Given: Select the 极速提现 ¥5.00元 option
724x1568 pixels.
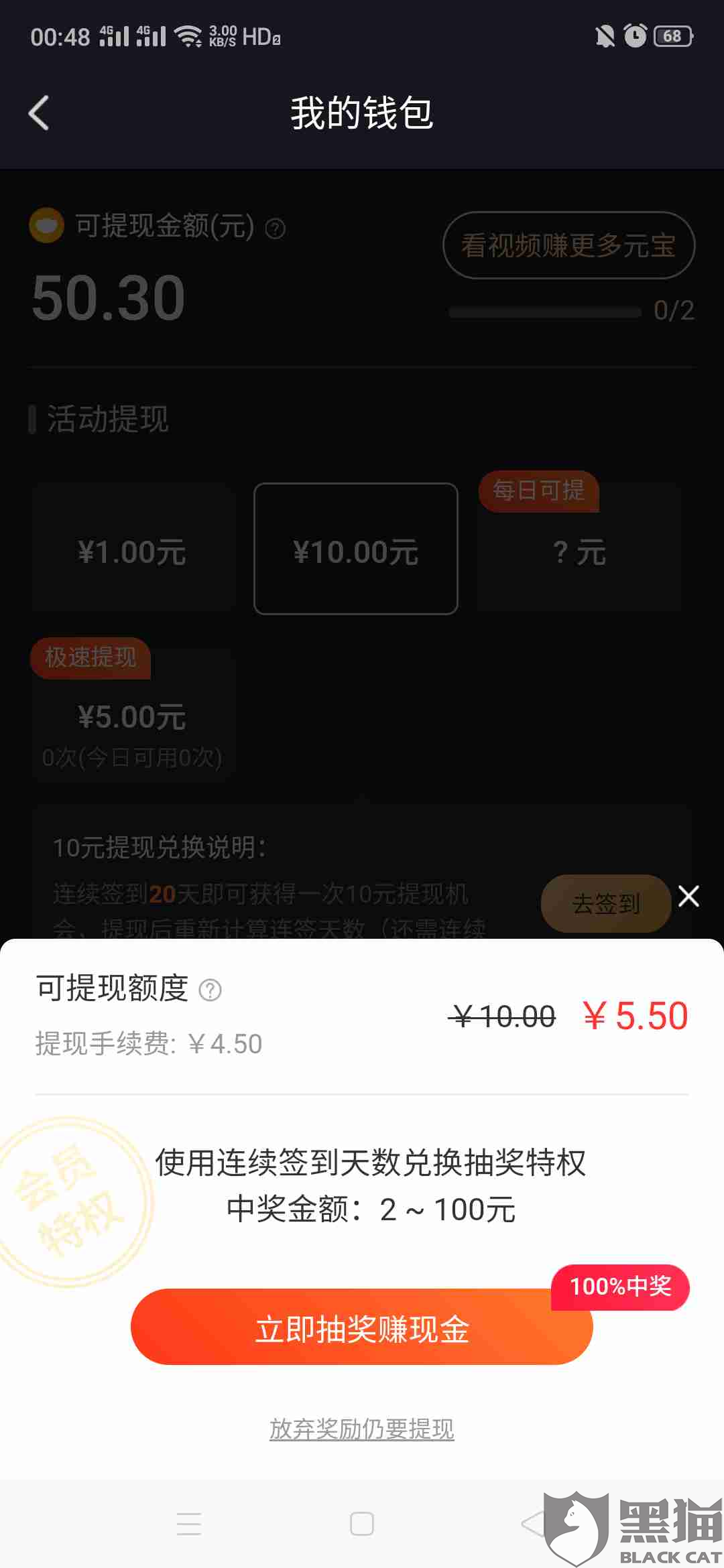Looking at the screenshot, I should [133, 710].
